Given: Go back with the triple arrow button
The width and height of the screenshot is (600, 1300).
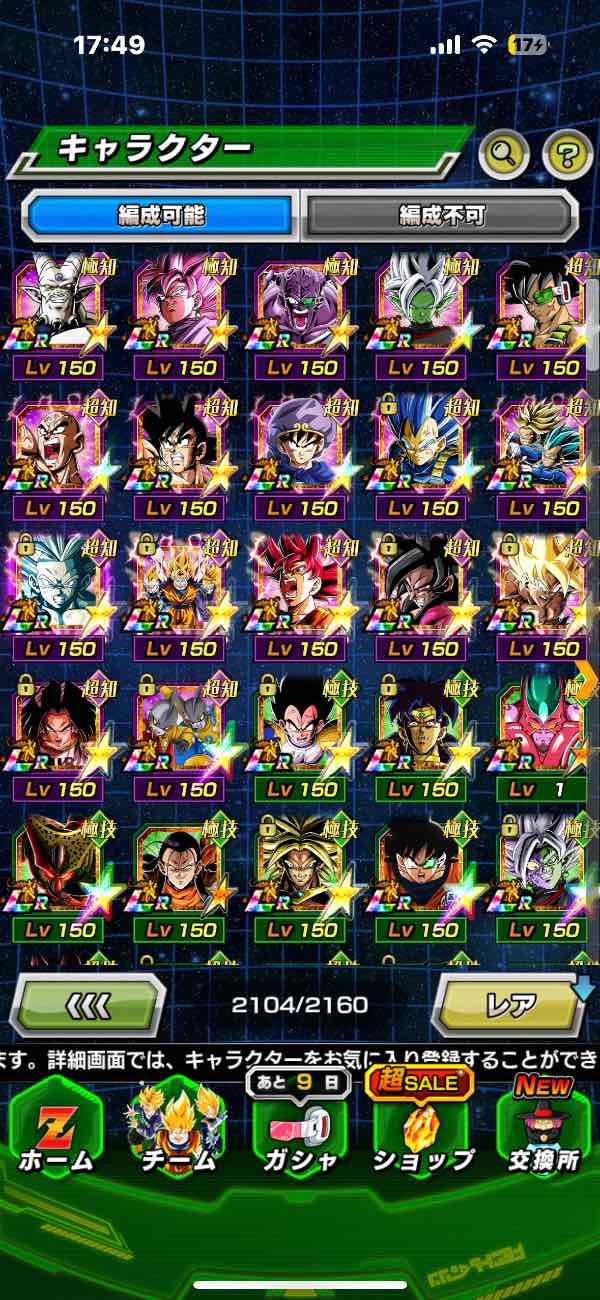Looking at the screenshot, I should coord(88,1003).
